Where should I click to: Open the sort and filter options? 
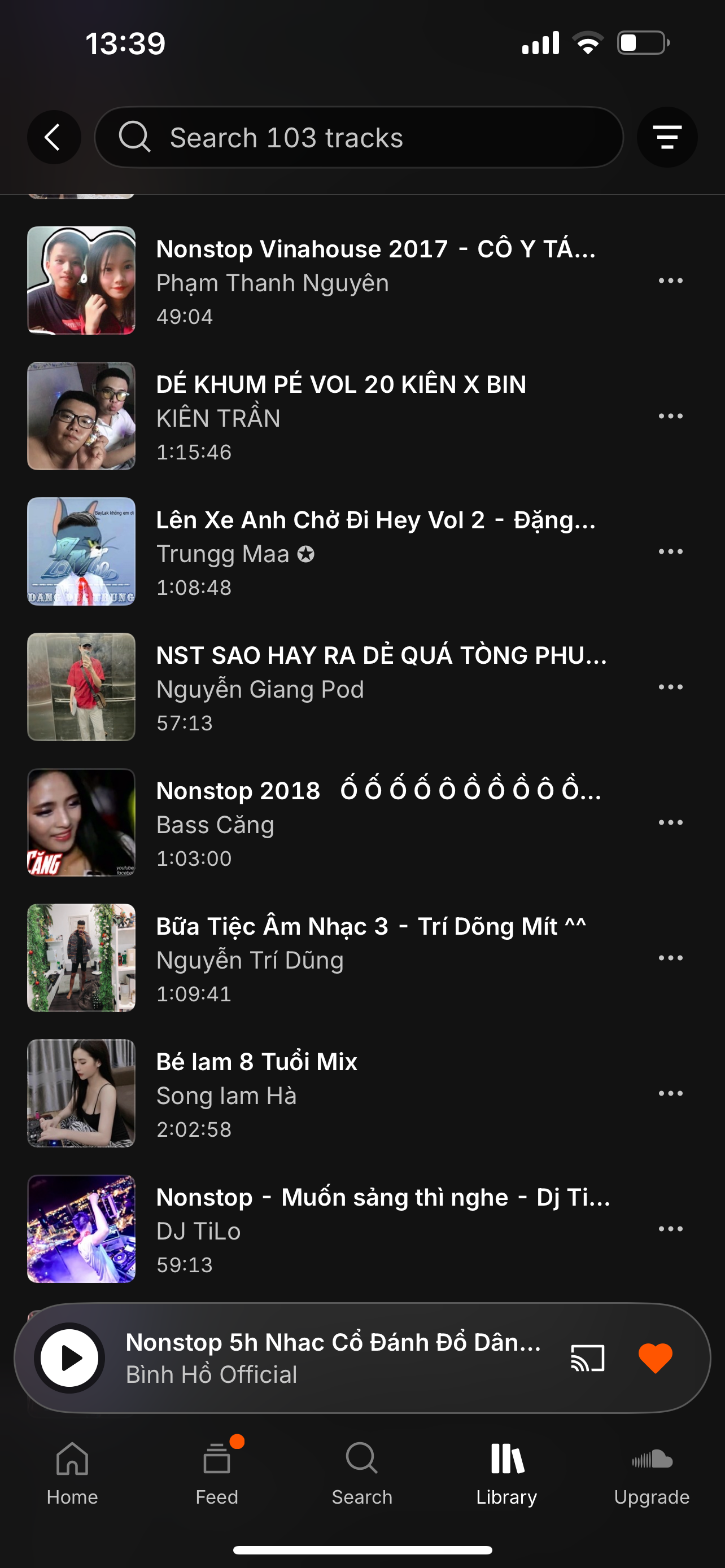click(667, 137)
